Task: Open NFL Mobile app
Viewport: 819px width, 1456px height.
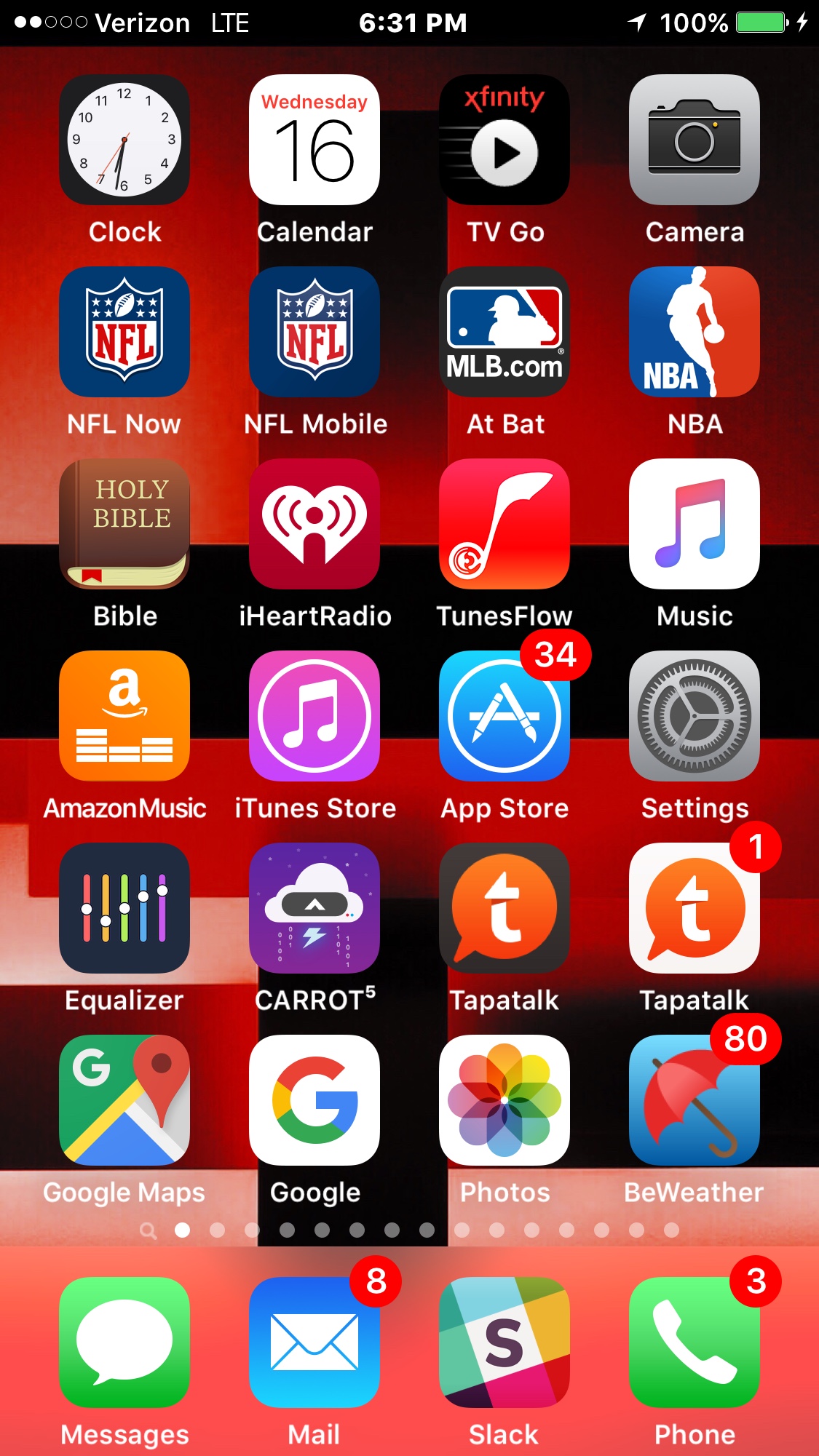Action: pyautogui.click(x=314, y=332)
